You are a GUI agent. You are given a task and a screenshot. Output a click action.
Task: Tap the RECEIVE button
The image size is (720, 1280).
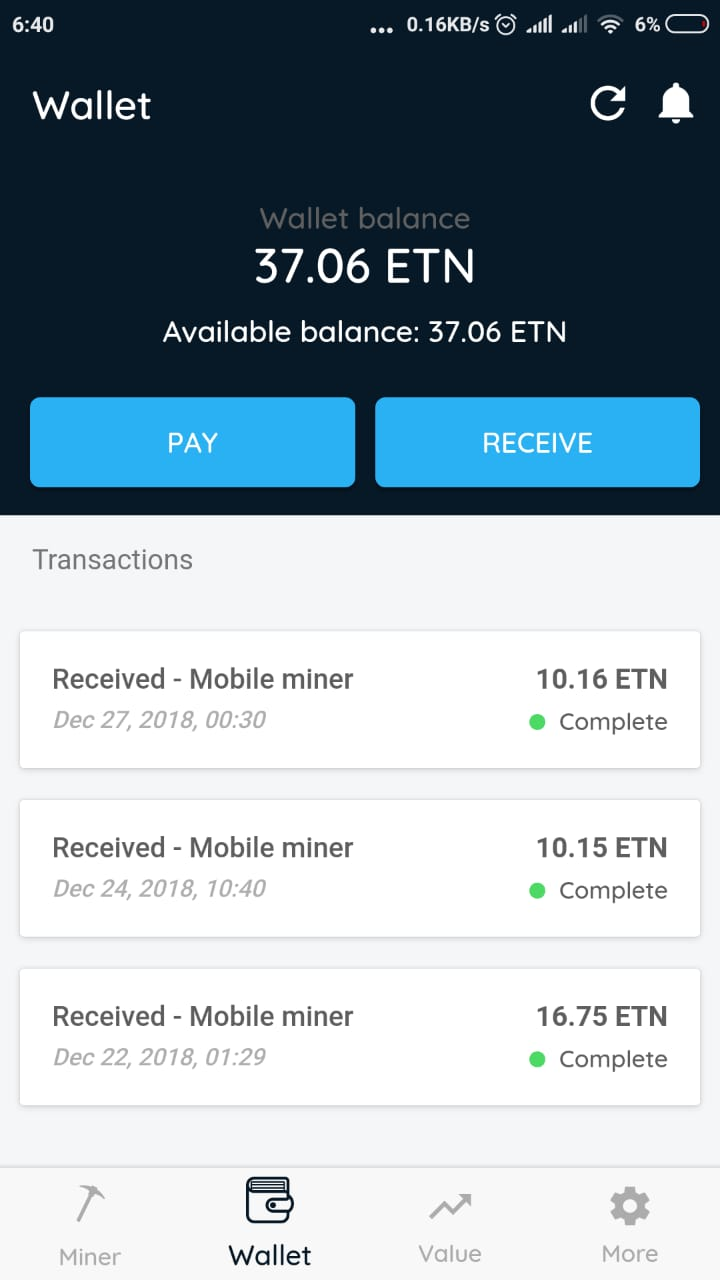click(x=537, y=442)
